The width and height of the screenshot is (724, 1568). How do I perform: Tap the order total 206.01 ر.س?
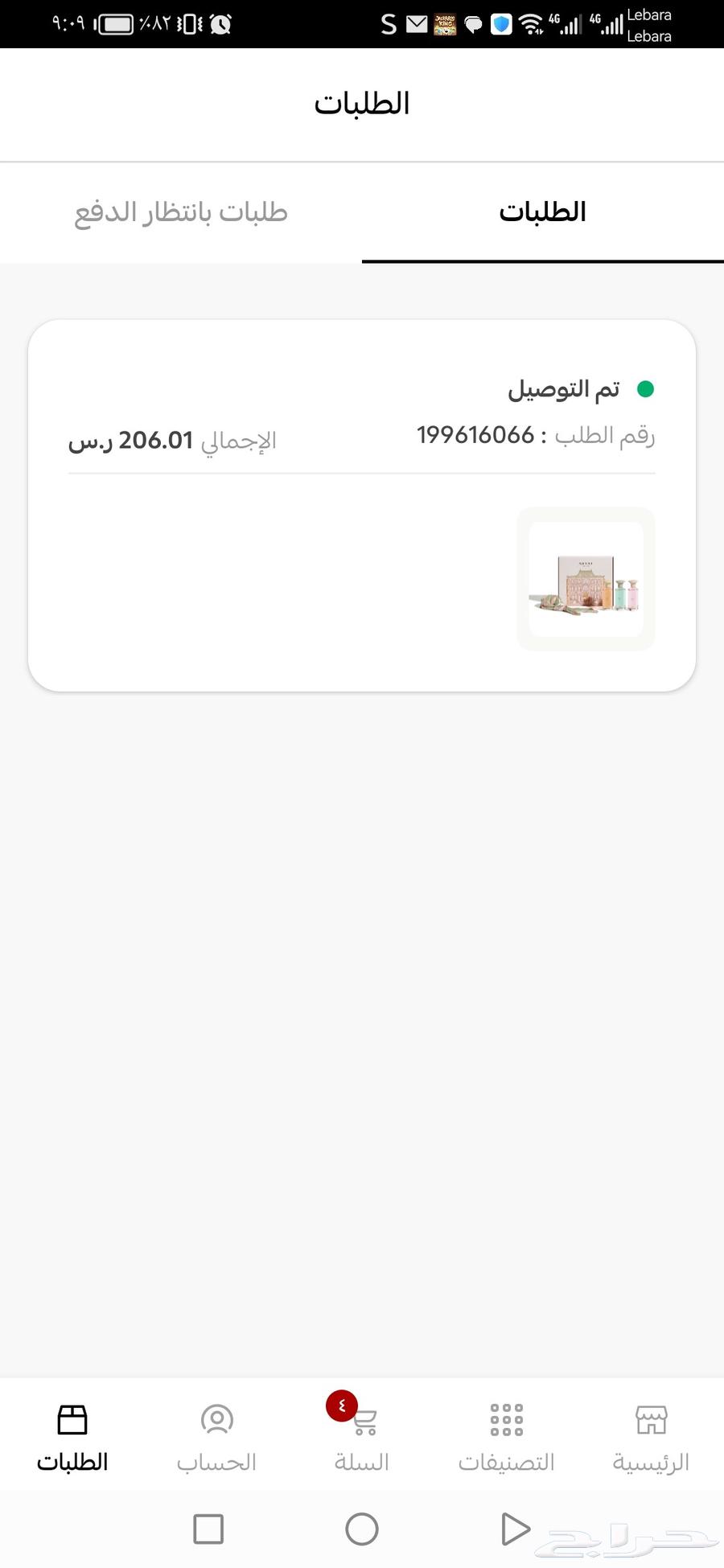pos(130,440)
